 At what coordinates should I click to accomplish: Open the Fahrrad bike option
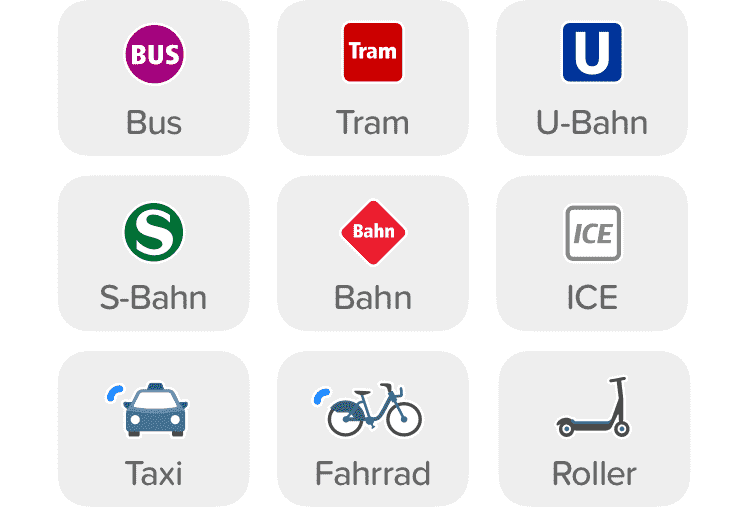tap(372, 428)
